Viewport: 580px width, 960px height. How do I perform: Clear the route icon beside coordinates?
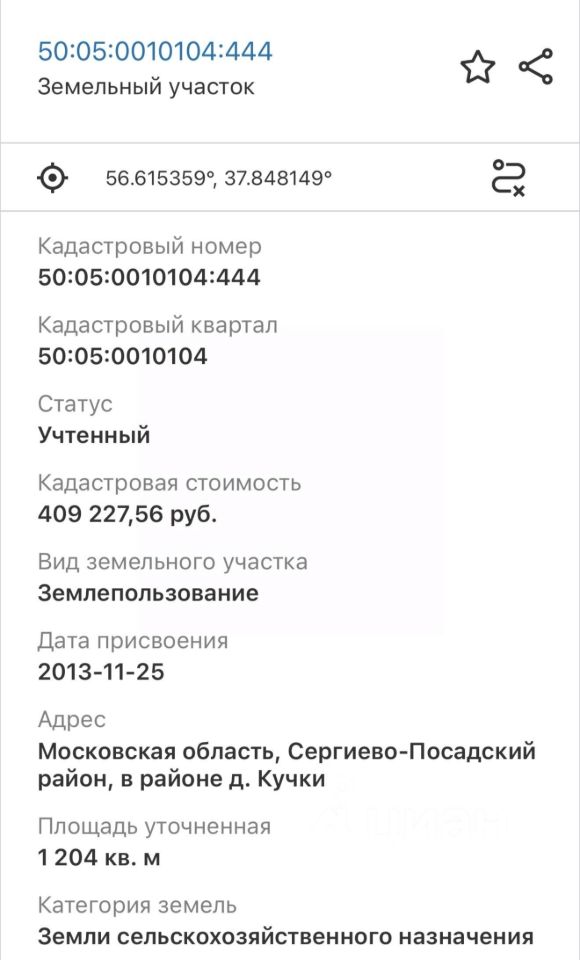(509, 178)
